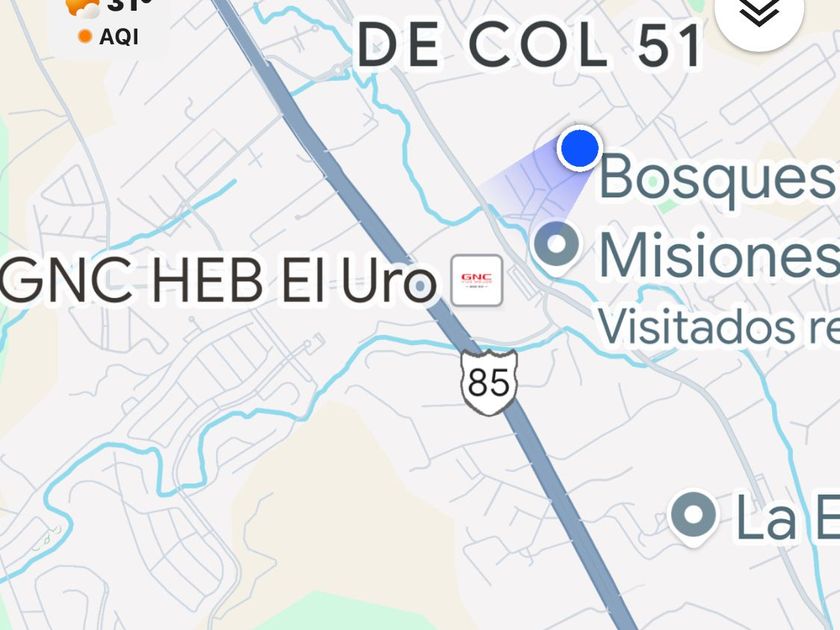Viewport: 840px width, 630px height.
Task: Select the GNC HEB El Uro store pin
Action: [x=477, y=281]
